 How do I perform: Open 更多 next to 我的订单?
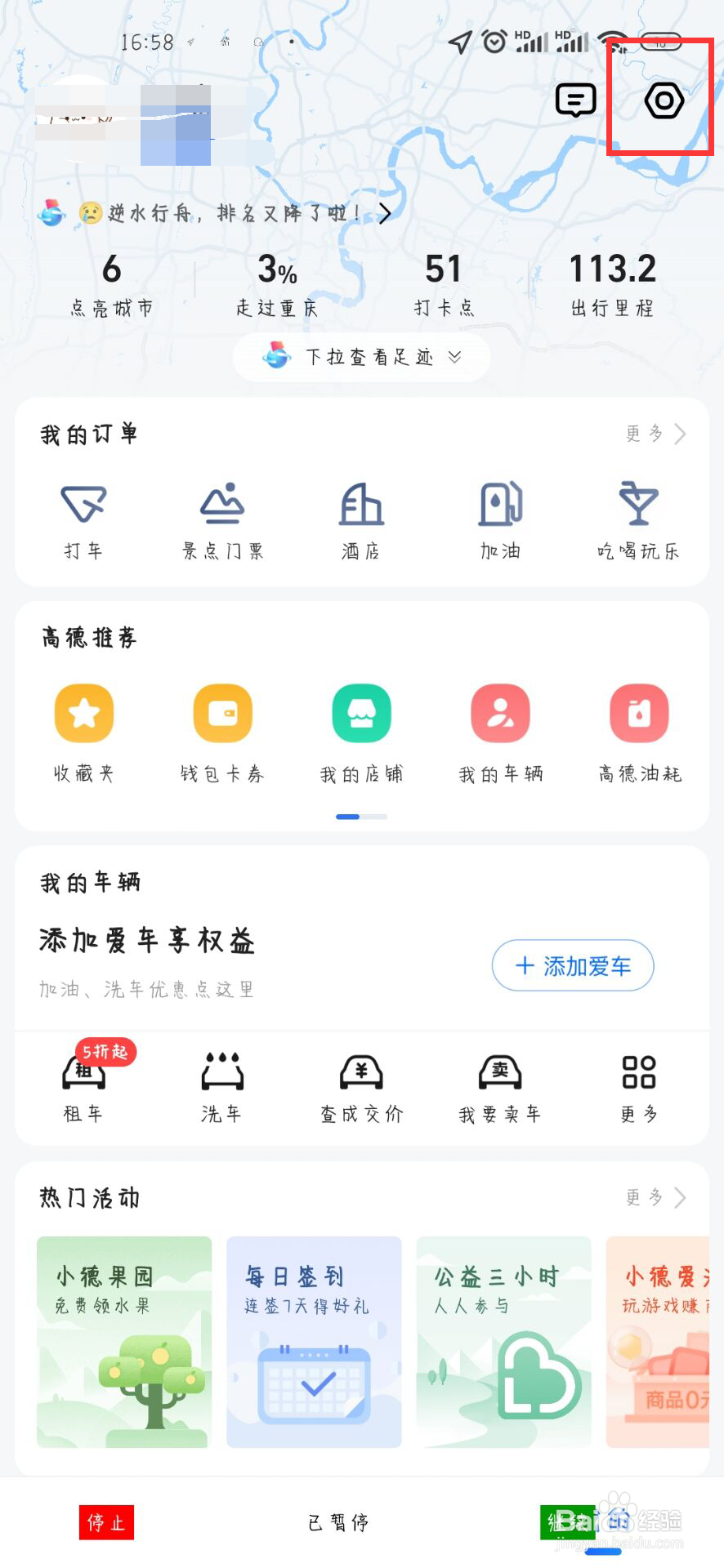(654, 434)
